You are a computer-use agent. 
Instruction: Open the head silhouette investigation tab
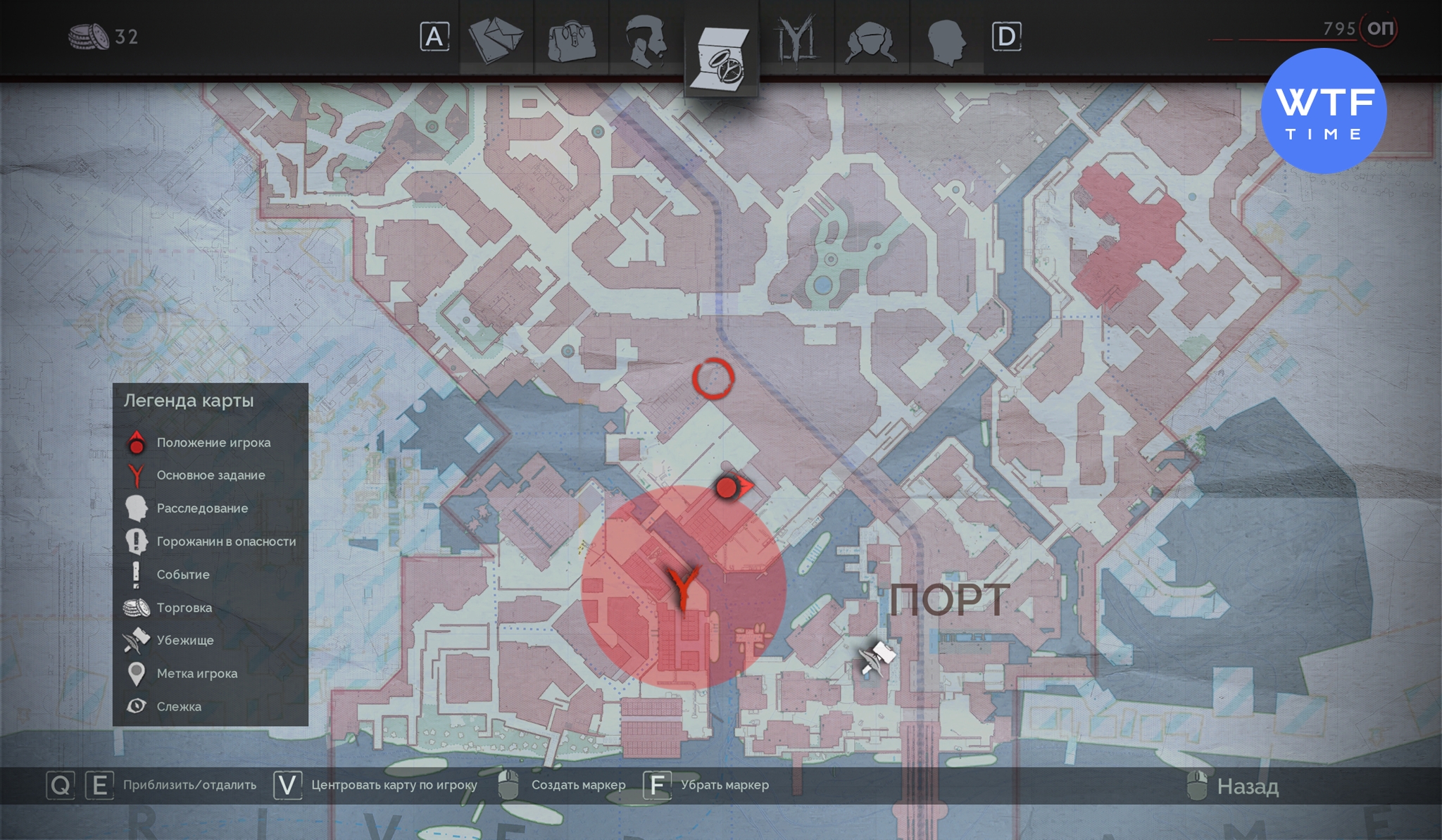click(x=946, y=39)
